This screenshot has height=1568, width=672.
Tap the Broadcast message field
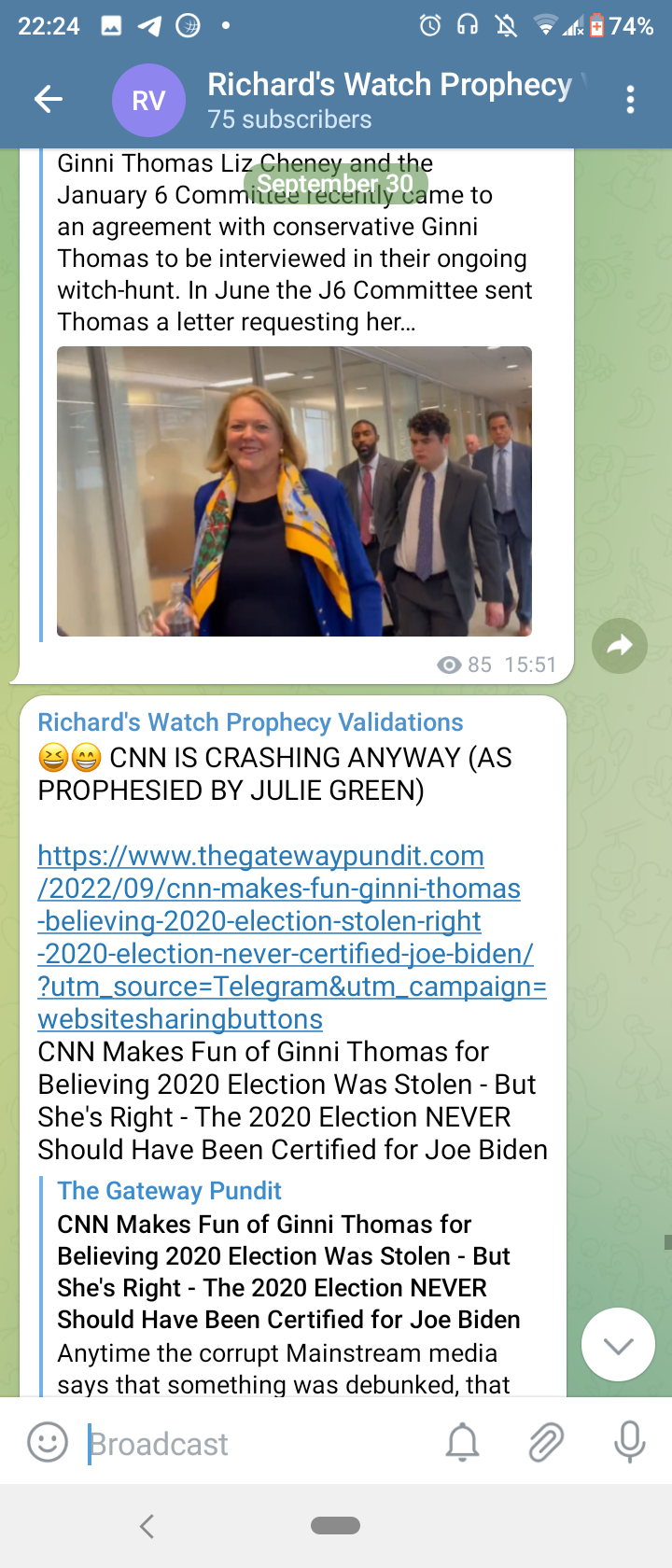252,1444
